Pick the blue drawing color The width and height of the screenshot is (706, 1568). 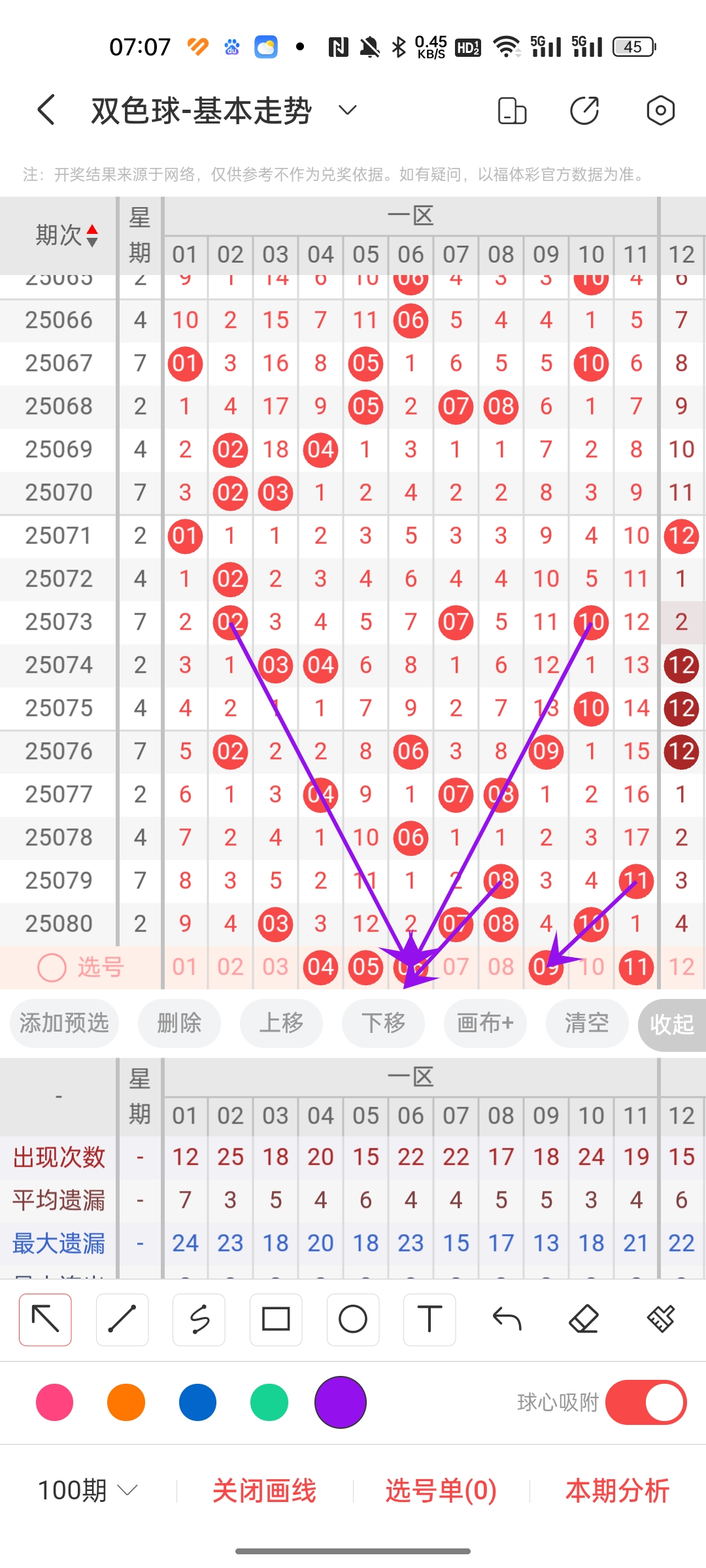197,1402
